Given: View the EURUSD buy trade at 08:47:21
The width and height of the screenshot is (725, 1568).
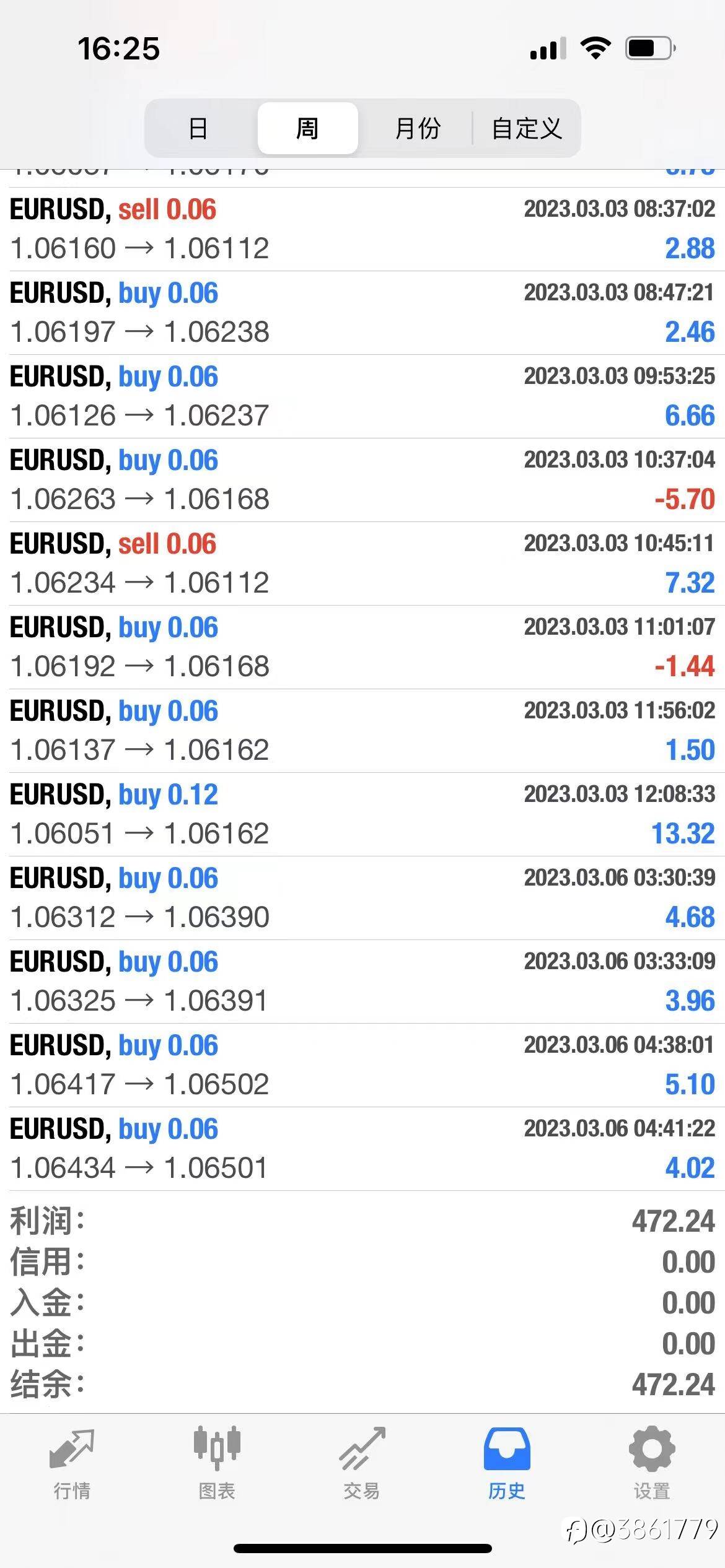Looking at the screenshot, I should [x=362, y=313].
